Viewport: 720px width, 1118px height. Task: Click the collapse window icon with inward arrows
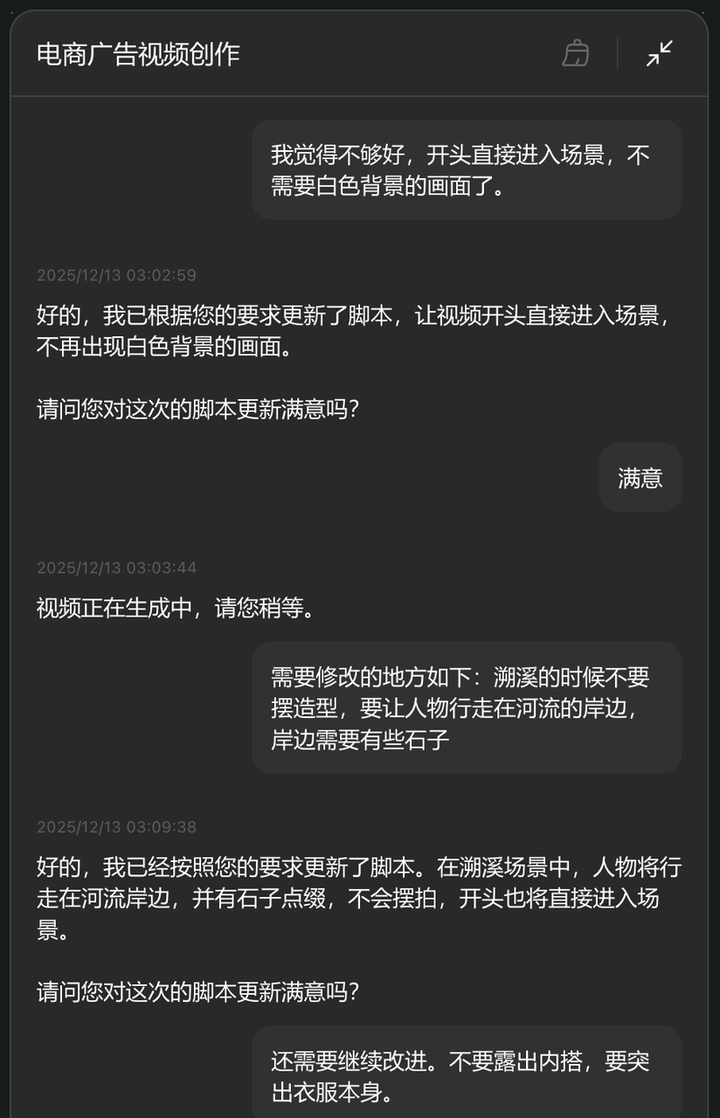657,52
